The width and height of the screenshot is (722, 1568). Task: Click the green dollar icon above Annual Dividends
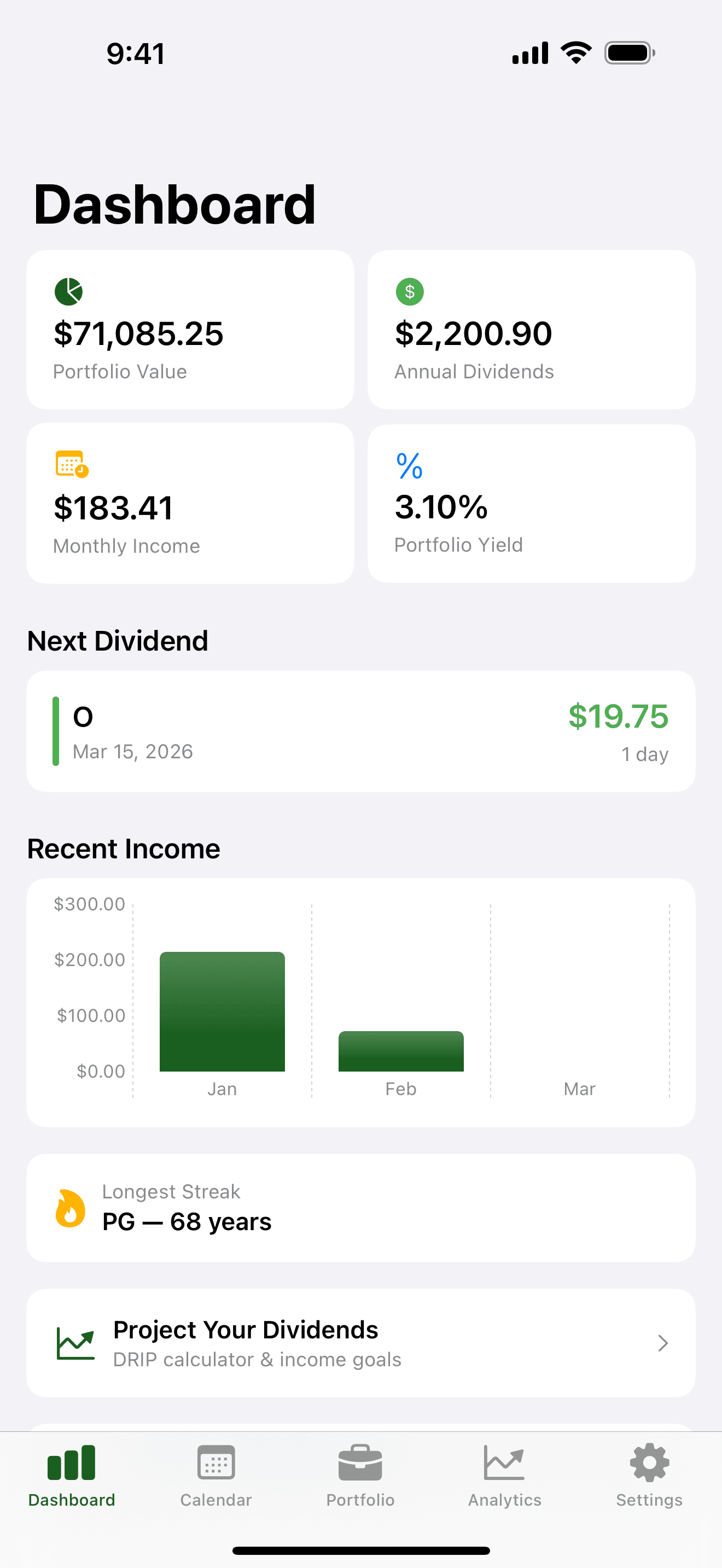[410, 292]
